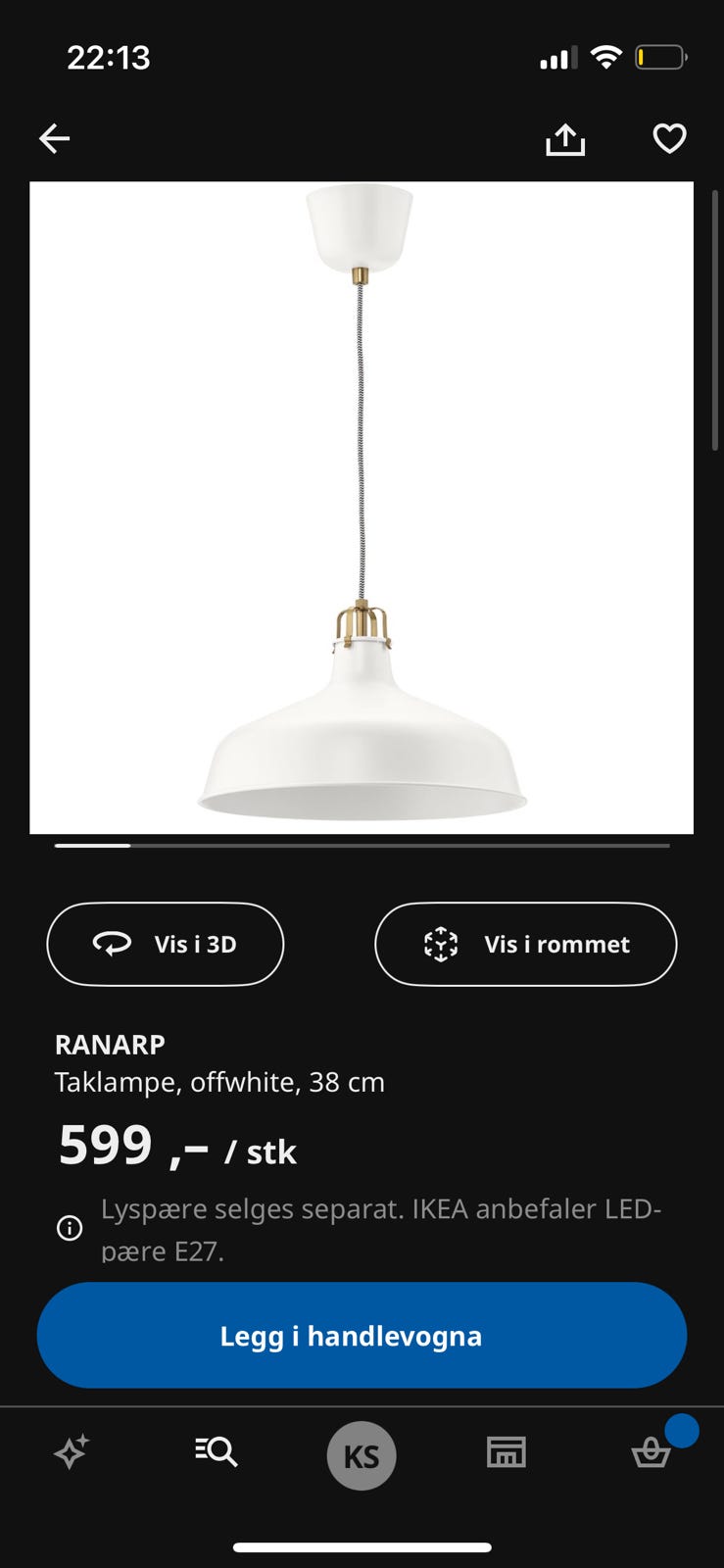
Task: Open the product image gallery
Action: click(362, 505)
